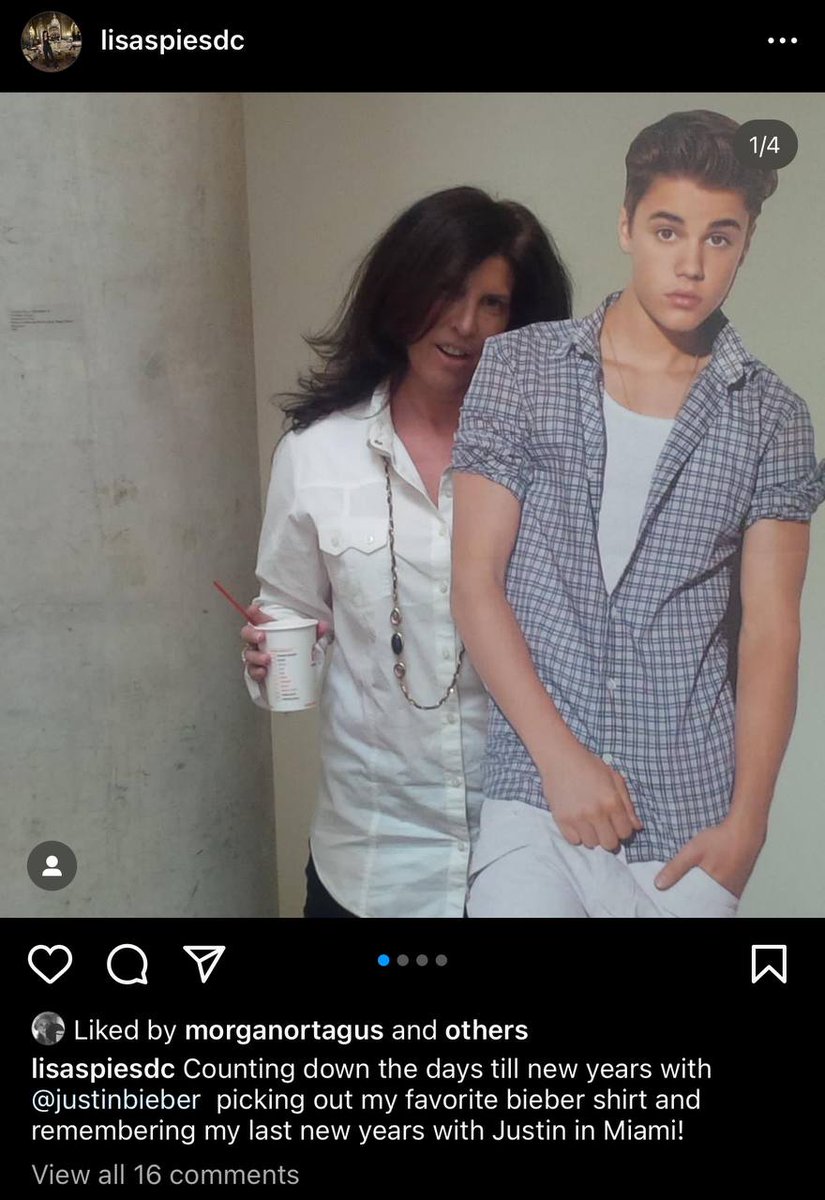This screenshot has width=825, height=1200.
Task: Save the post with the bookmark icon
Action: (768, 963)
